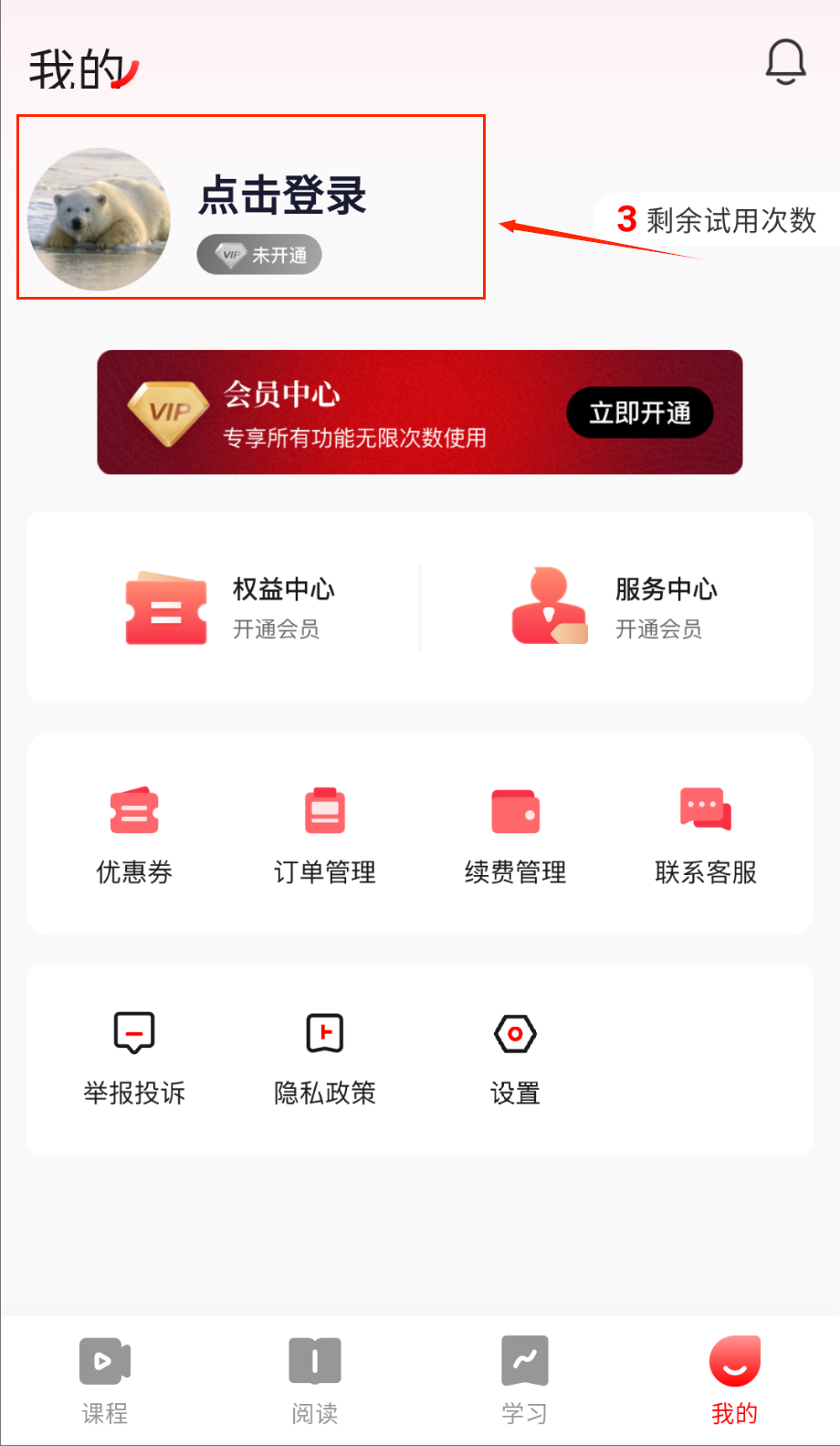Screen dimensions: 840x1446
Task: Open the notifications bell
Action: point(785,62)
